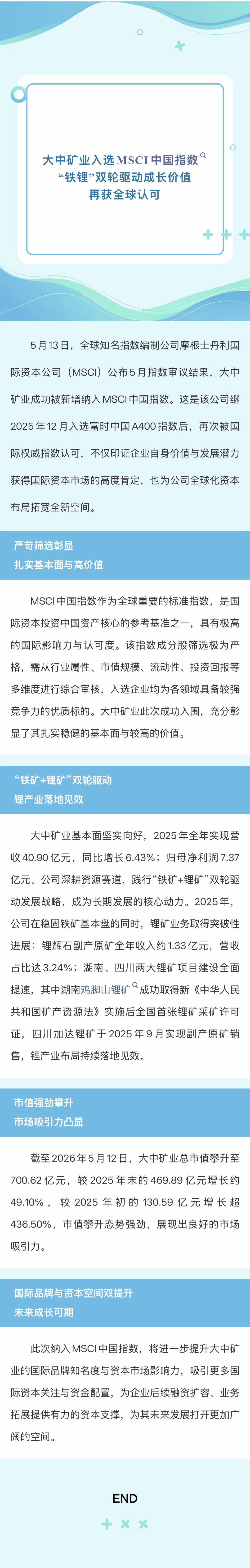Tap the search icon beside MSCI中国指数 title

pos(203,155)
